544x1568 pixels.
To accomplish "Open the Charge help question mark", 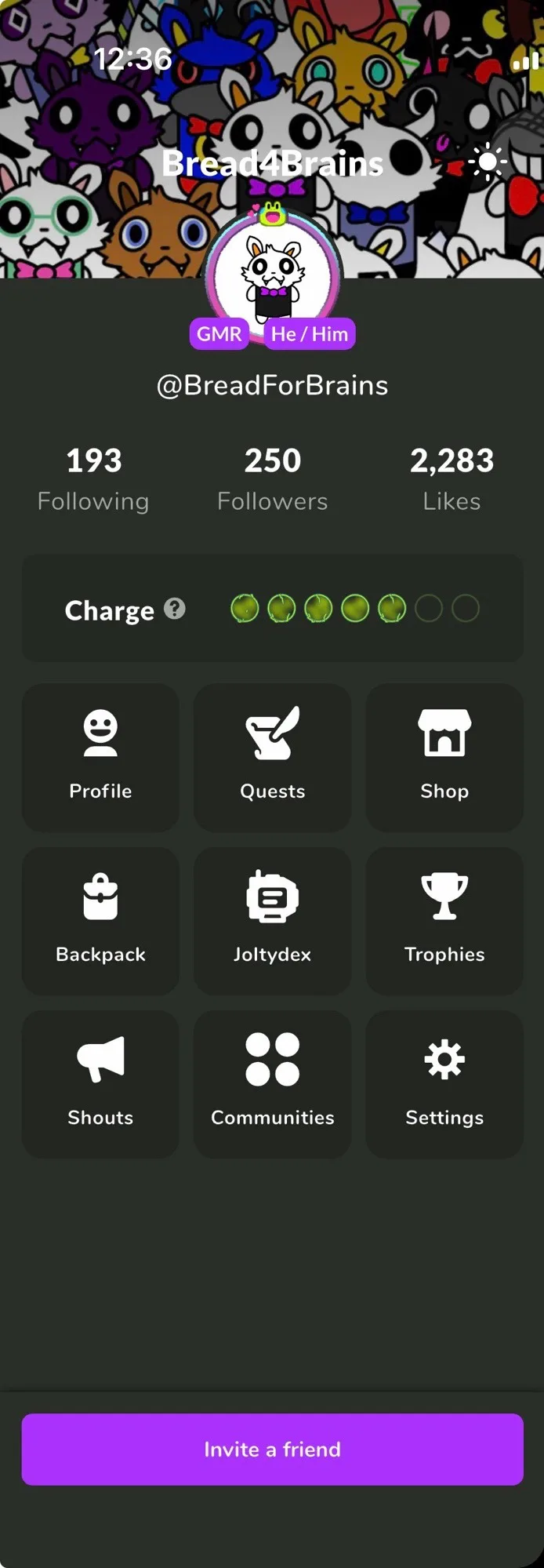I will pyautogui.click(x=175, y=609).
